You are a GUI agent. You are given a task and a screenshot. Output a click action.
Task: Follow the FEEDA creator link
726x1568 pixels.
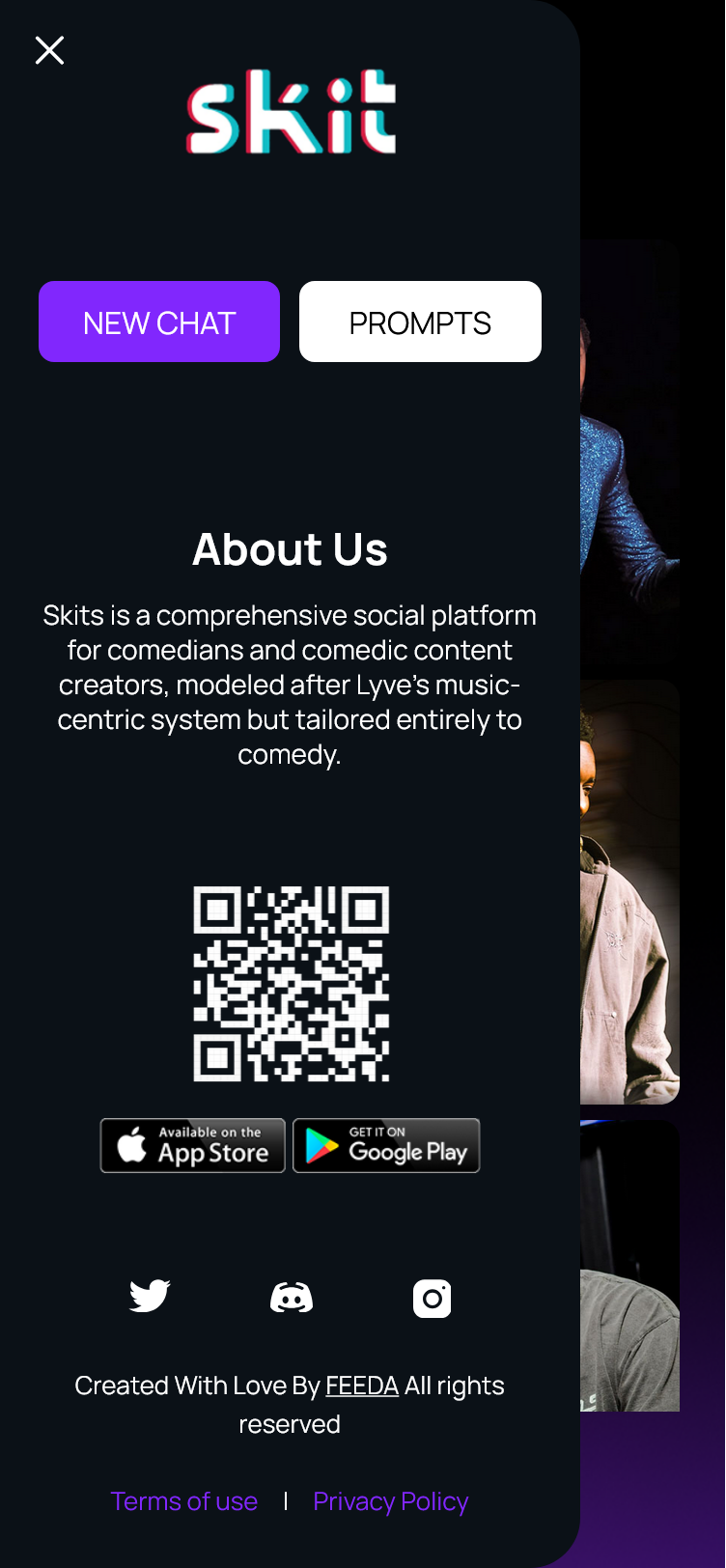point(362,1386)
